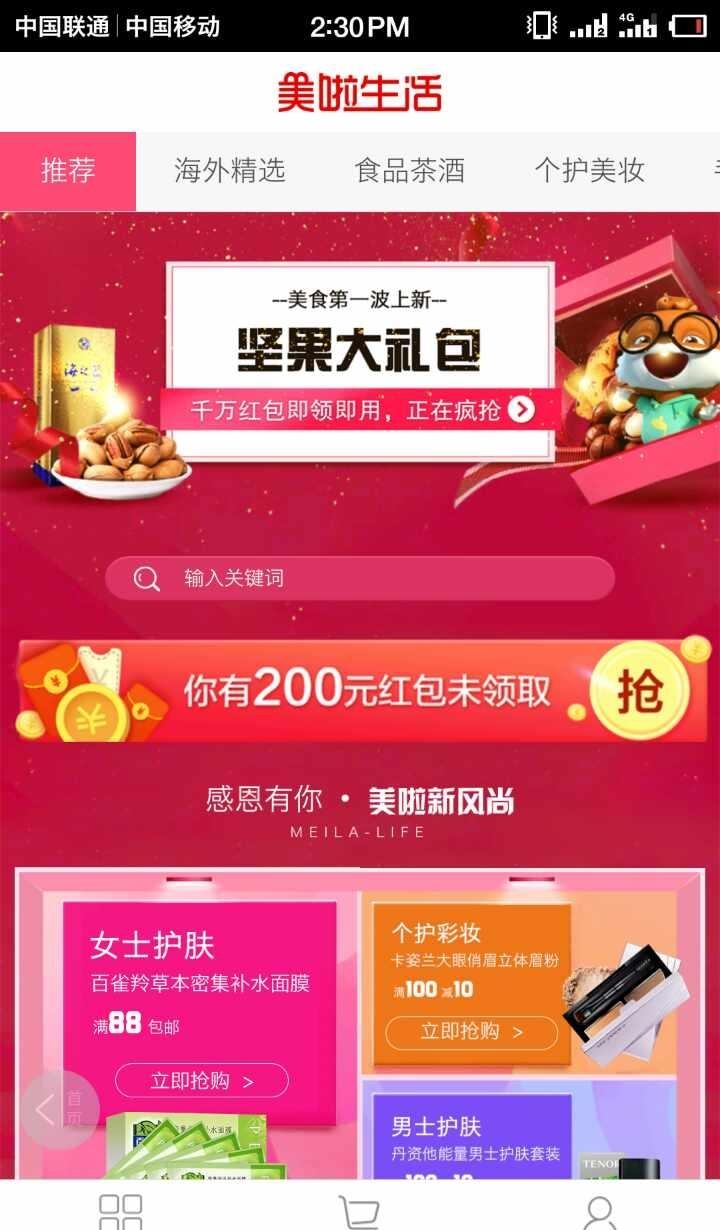This screenshot has width=720, height=1230.
Task: Open the 坚果大礼包 promo banner
Action: click(360, 360)
